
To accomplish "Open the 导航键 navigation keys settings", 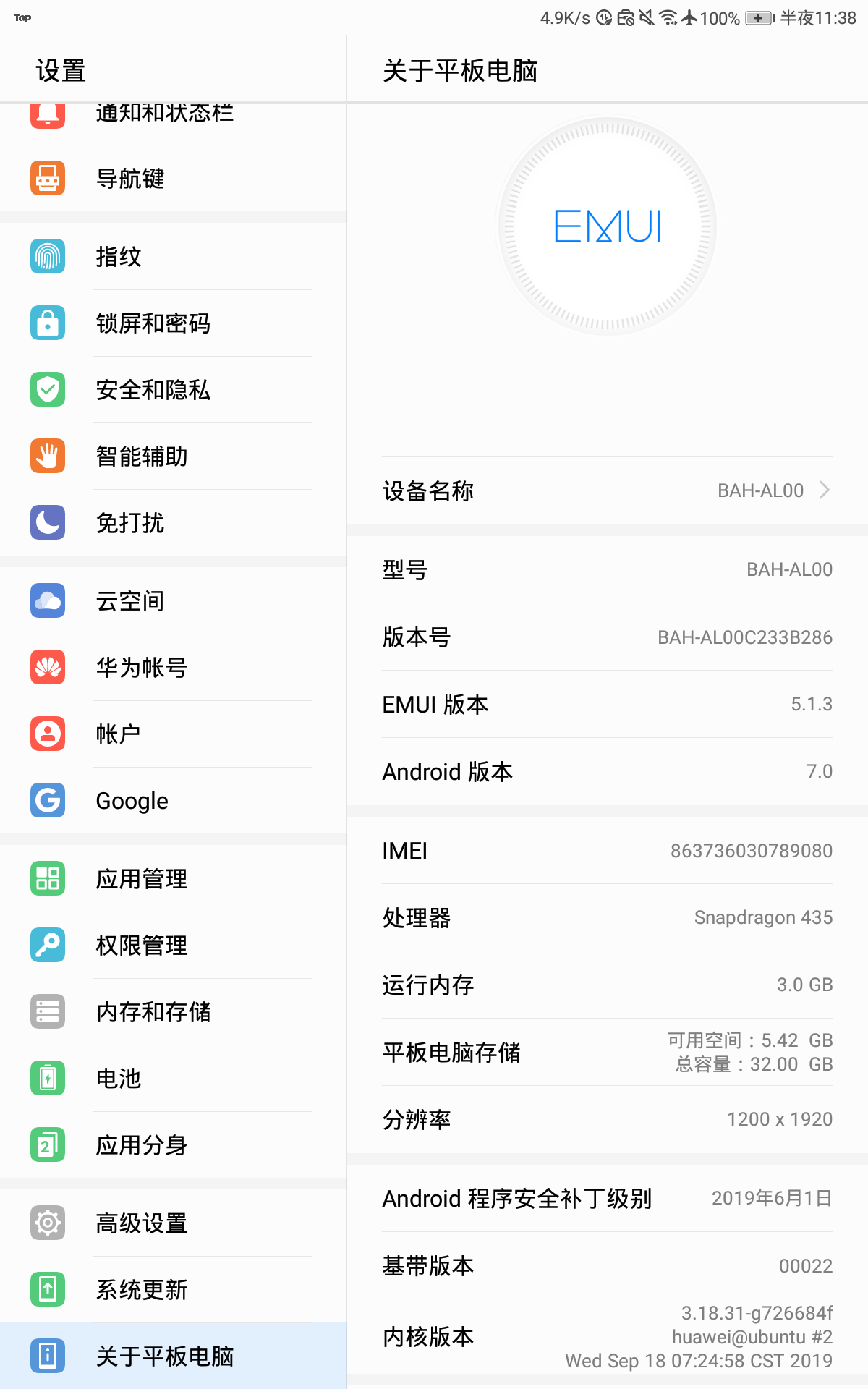I will 174,179.
